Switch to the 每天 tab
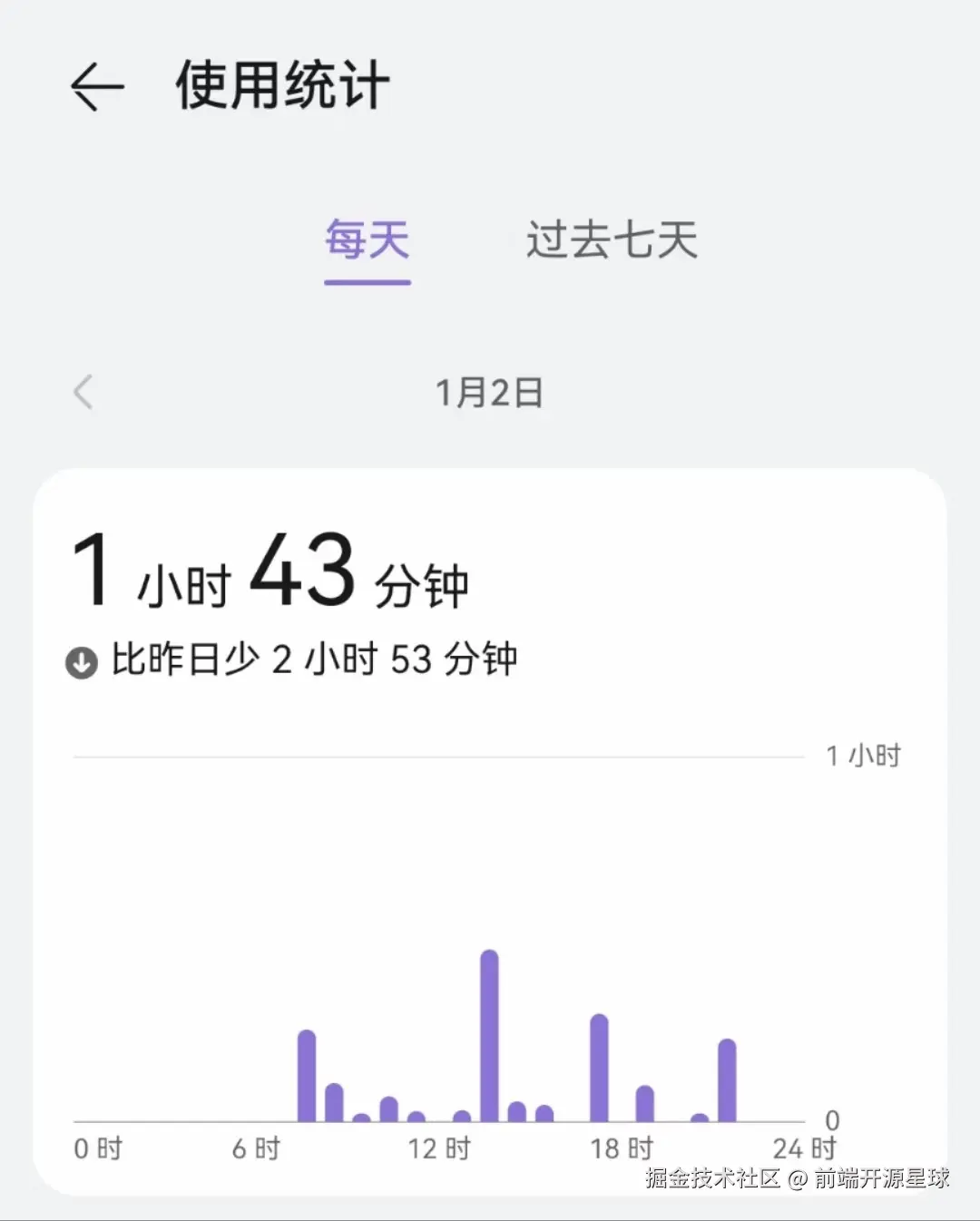Viewport: 980px width, 1221px height. pyautogui.click(x=367, y=241)
